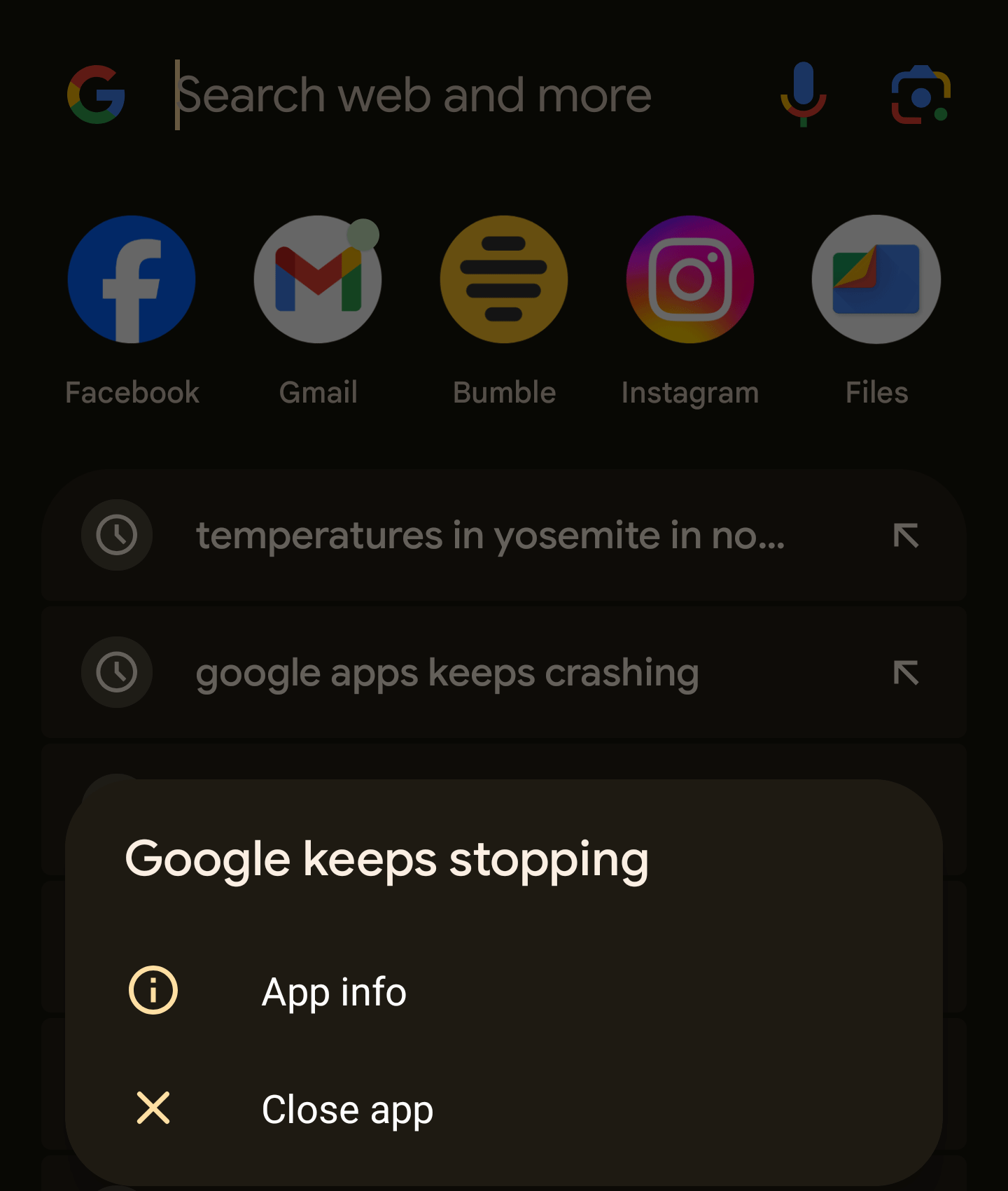Launch Gmail from app suggestions
The height and width of the screenshot is (1191, 1008).
click(317, 279)
